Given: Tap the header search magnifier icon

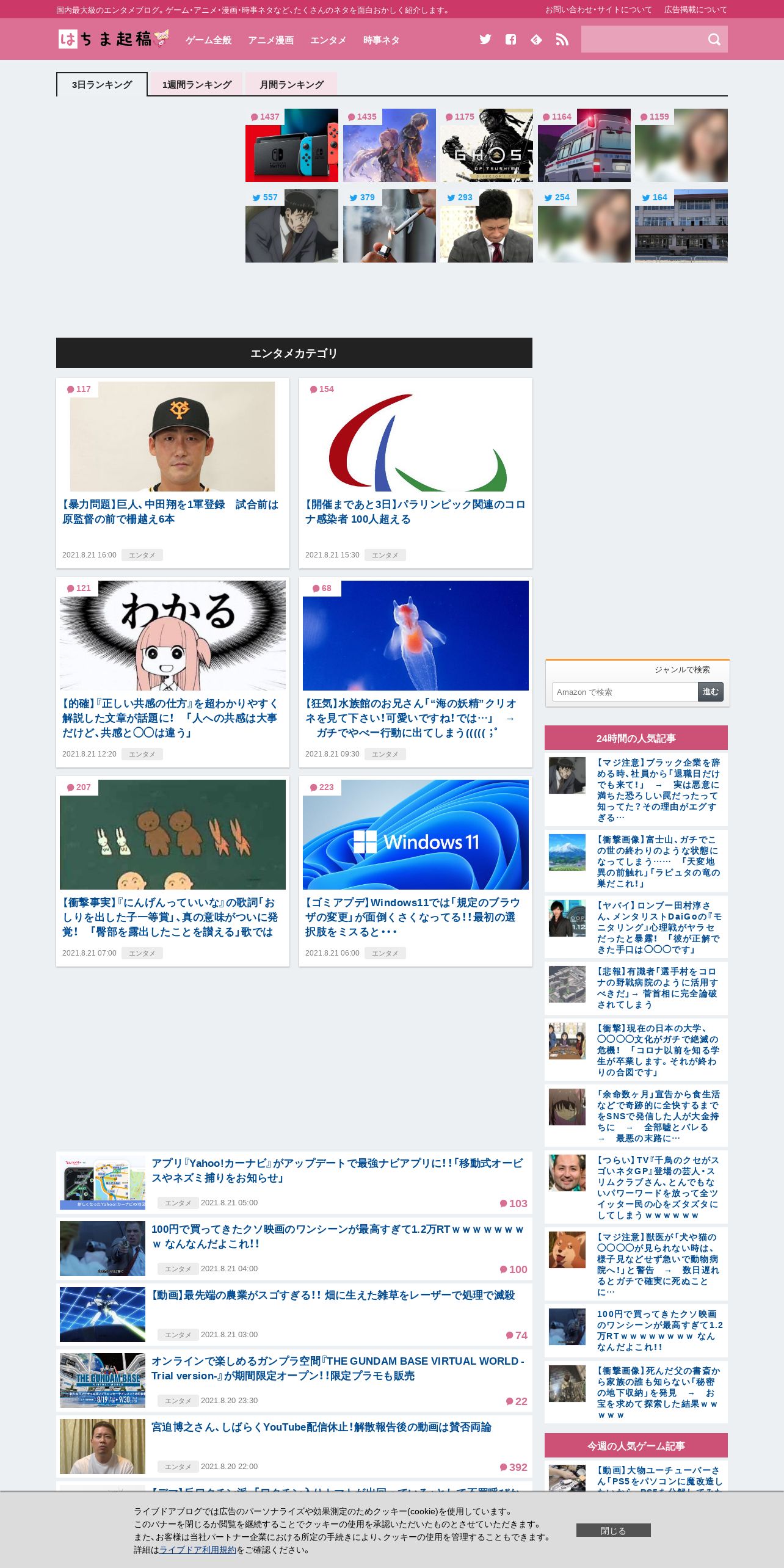Looking at the screenshot, I should [714, 40].
